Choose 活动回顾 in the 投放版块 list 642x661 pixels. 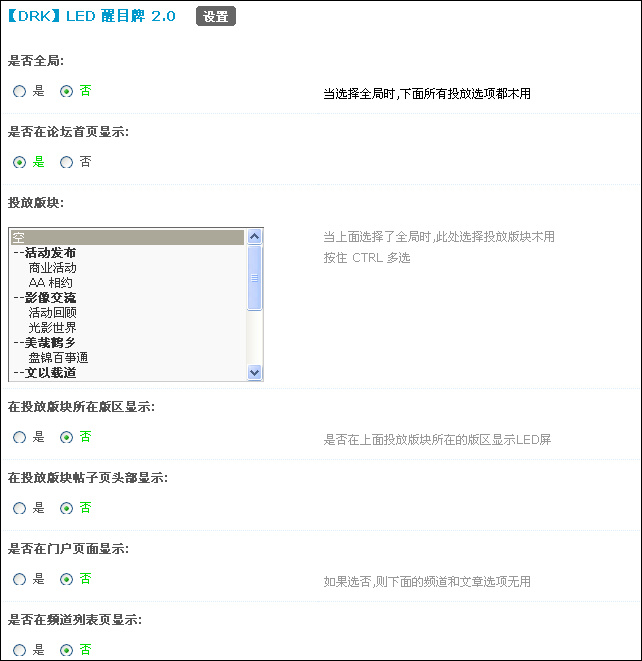coord(53,313)
